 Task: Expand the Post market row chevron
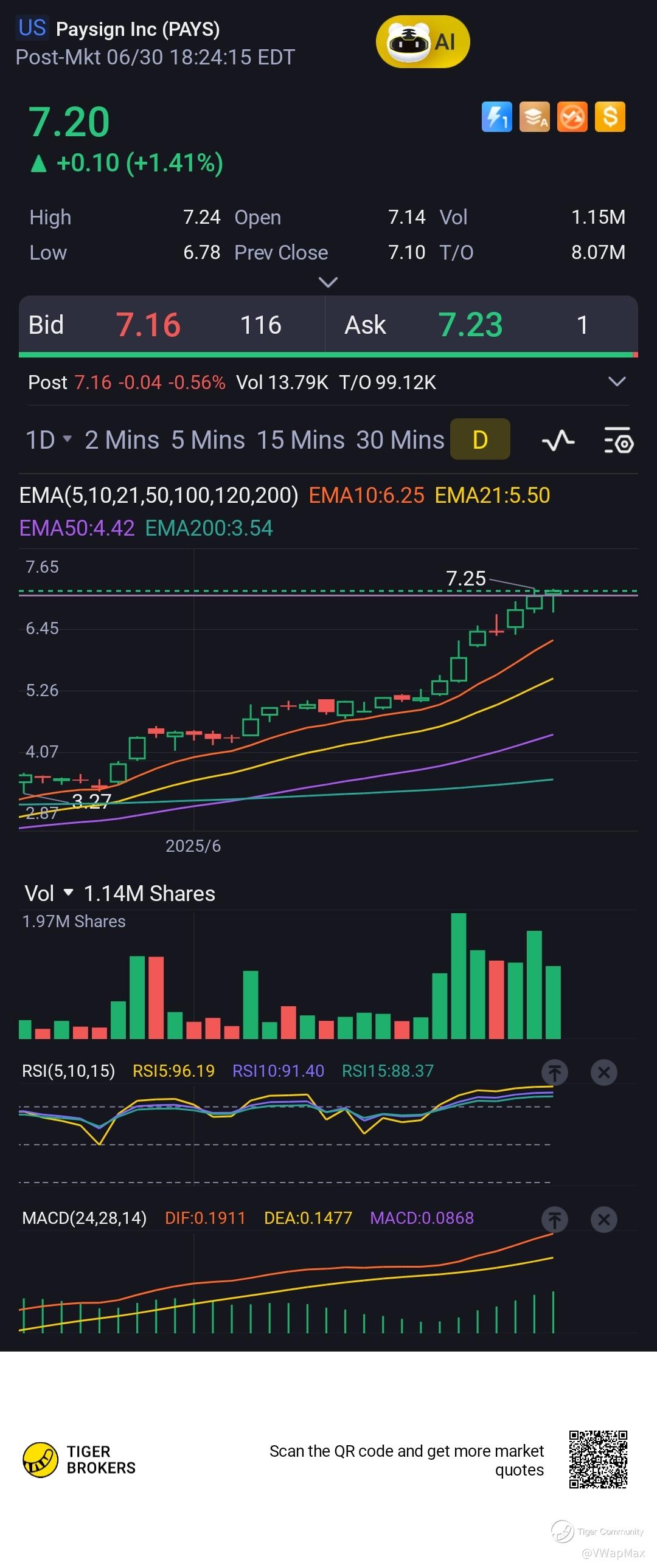click(x=617, y=382)
